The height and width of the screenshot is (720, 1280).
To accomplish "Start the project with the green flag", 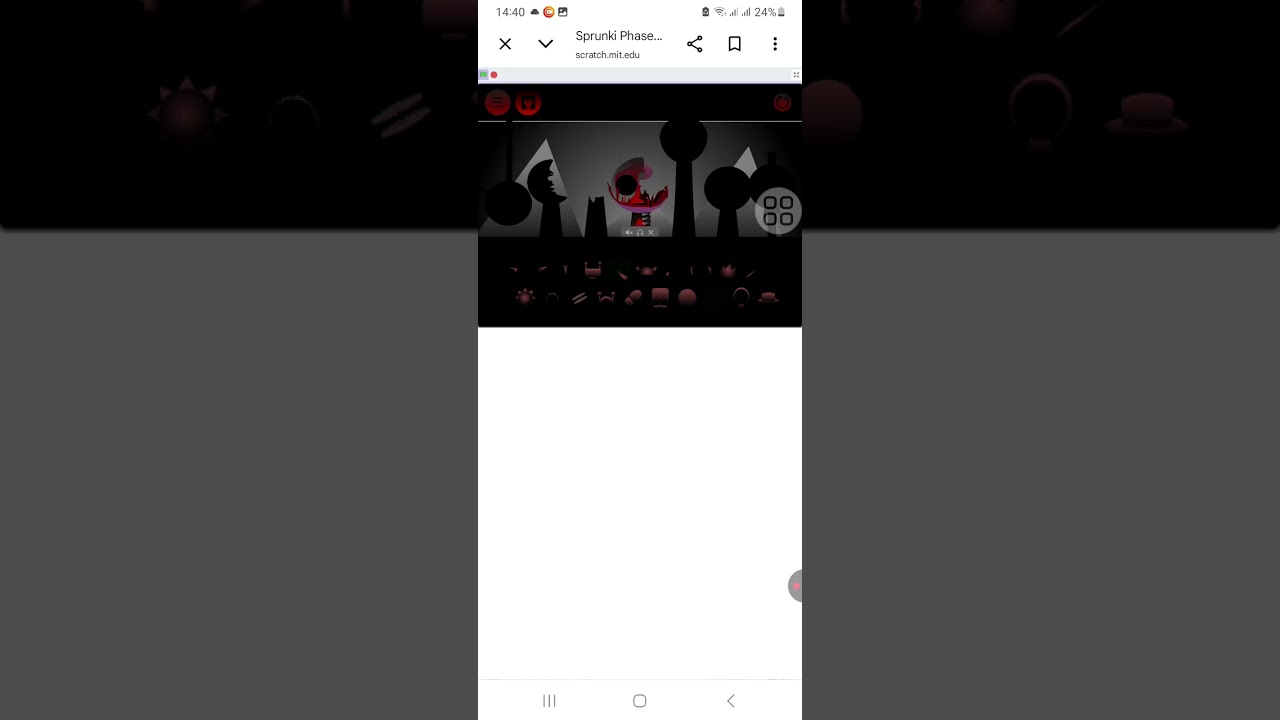I will pyautogui.click(x=484, y=75).
